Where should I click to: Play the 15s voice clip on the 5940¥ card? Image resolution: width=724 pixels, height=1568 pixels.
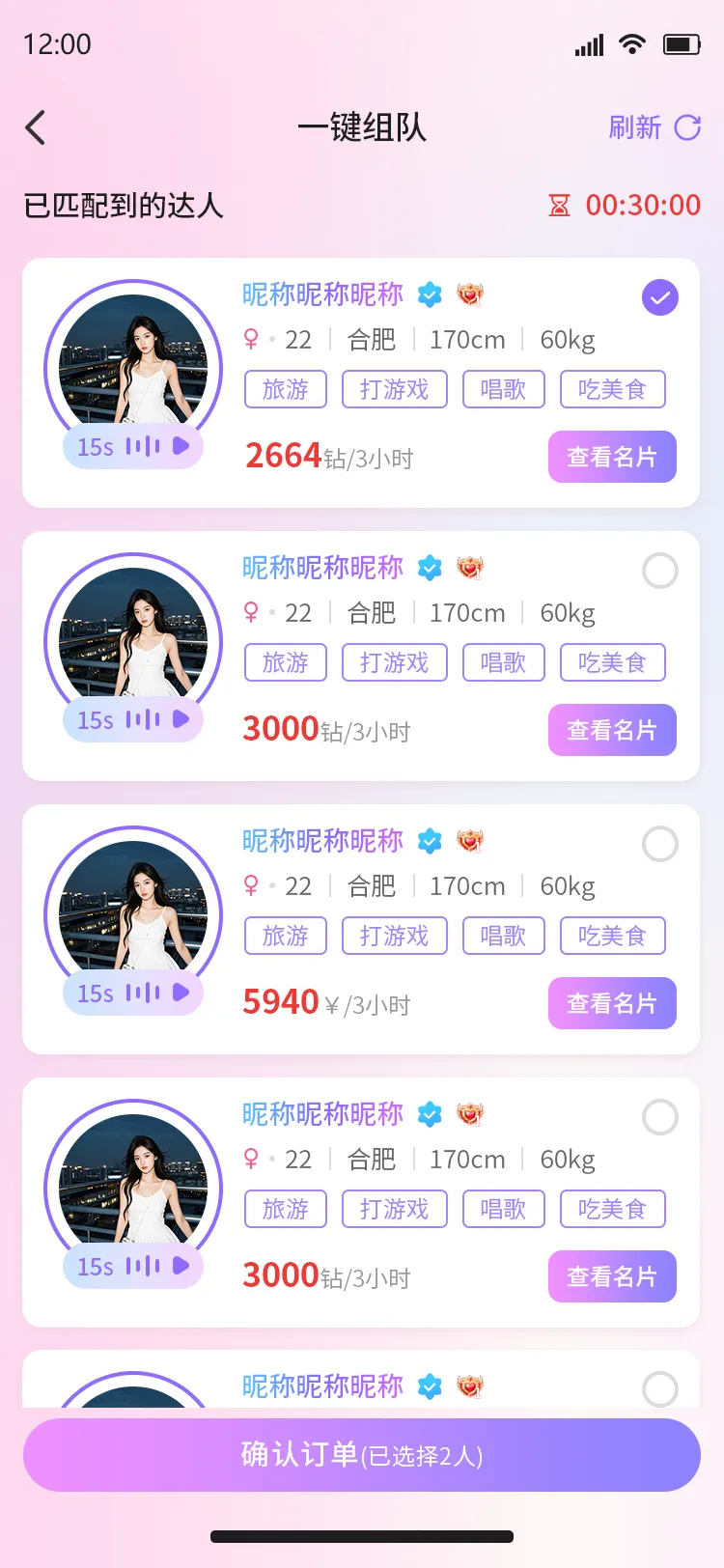[133, 993]
